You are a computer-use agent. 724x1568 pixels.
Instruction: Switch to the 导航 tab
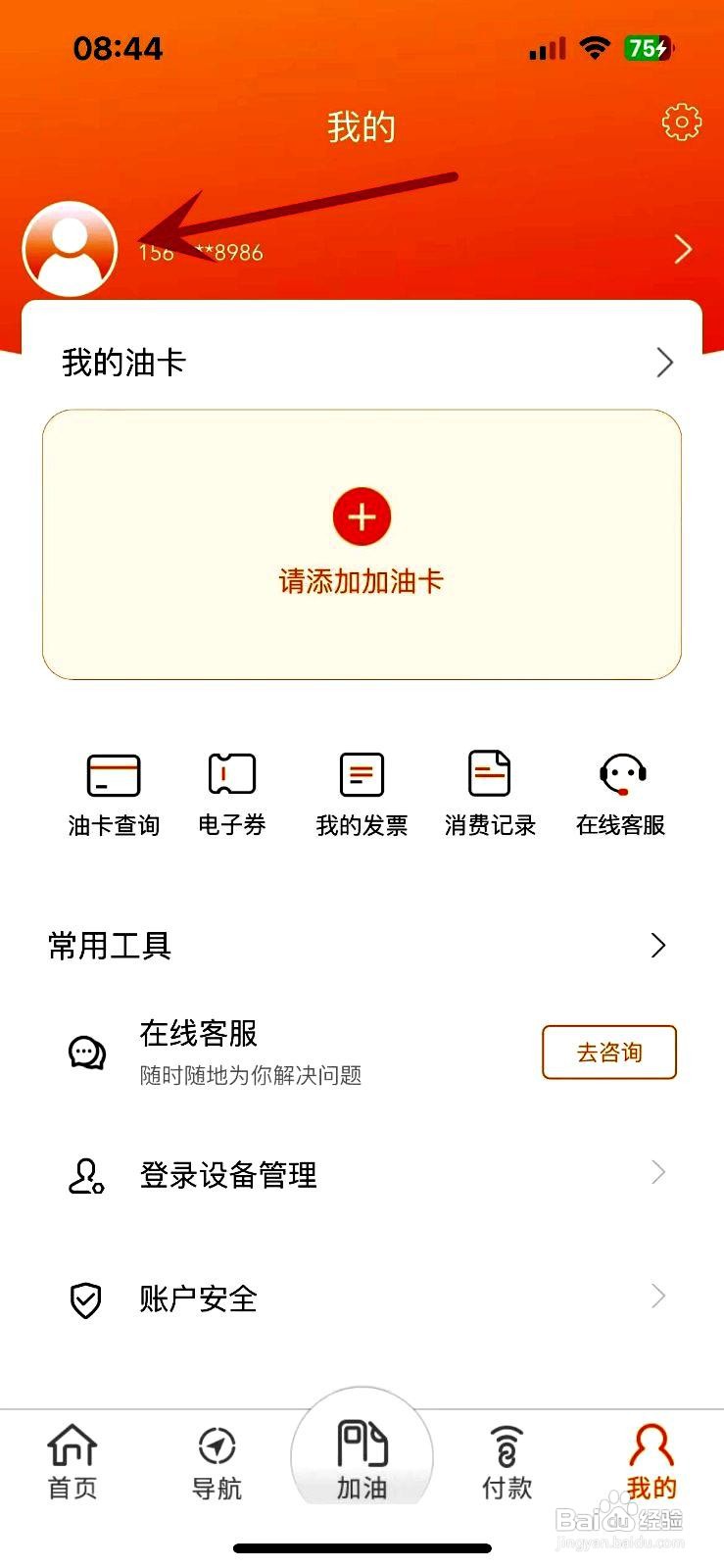tap(217, 1462)
